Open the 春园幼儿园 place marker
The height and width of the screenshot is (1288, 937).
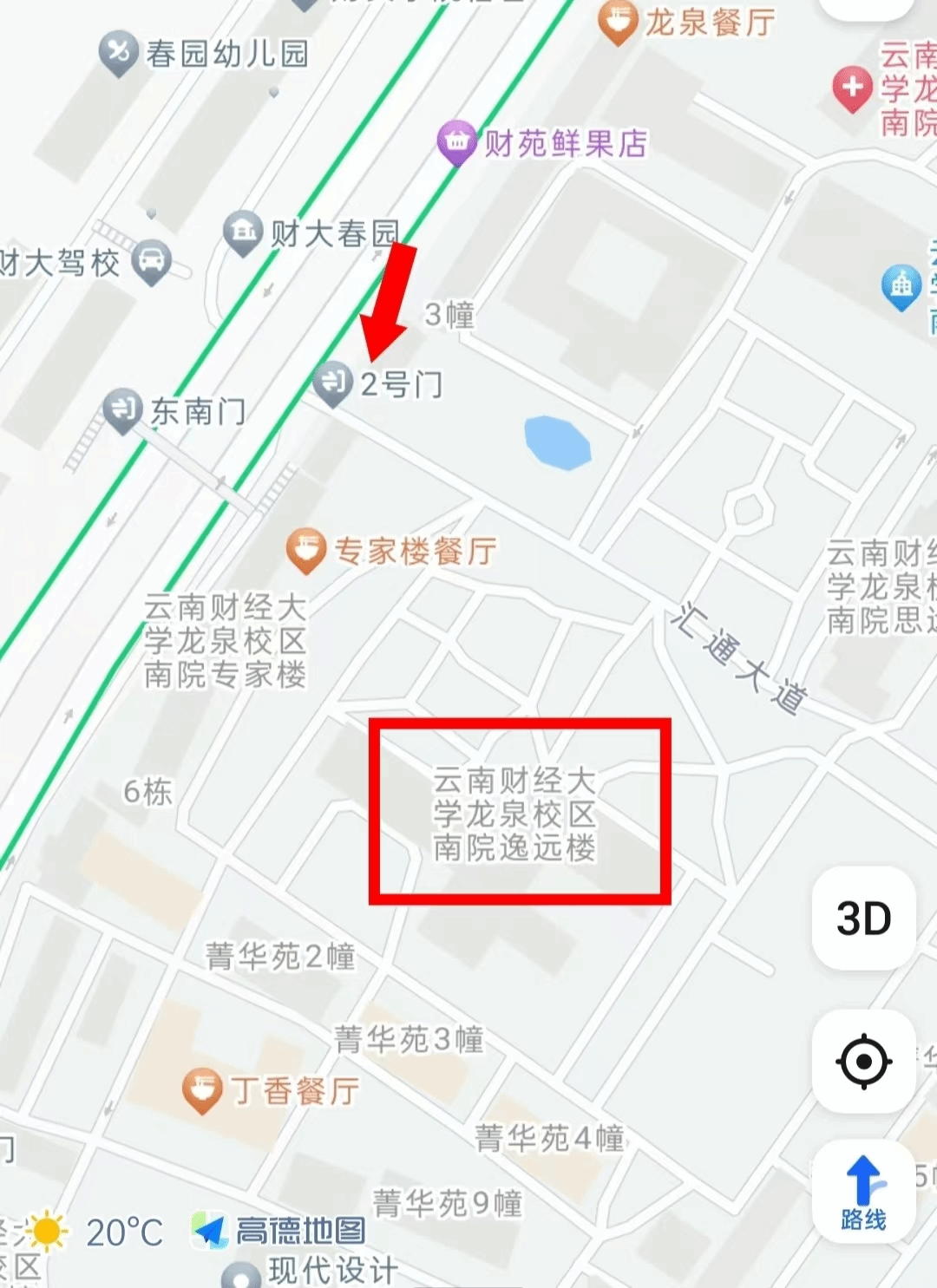click(119, 53)
